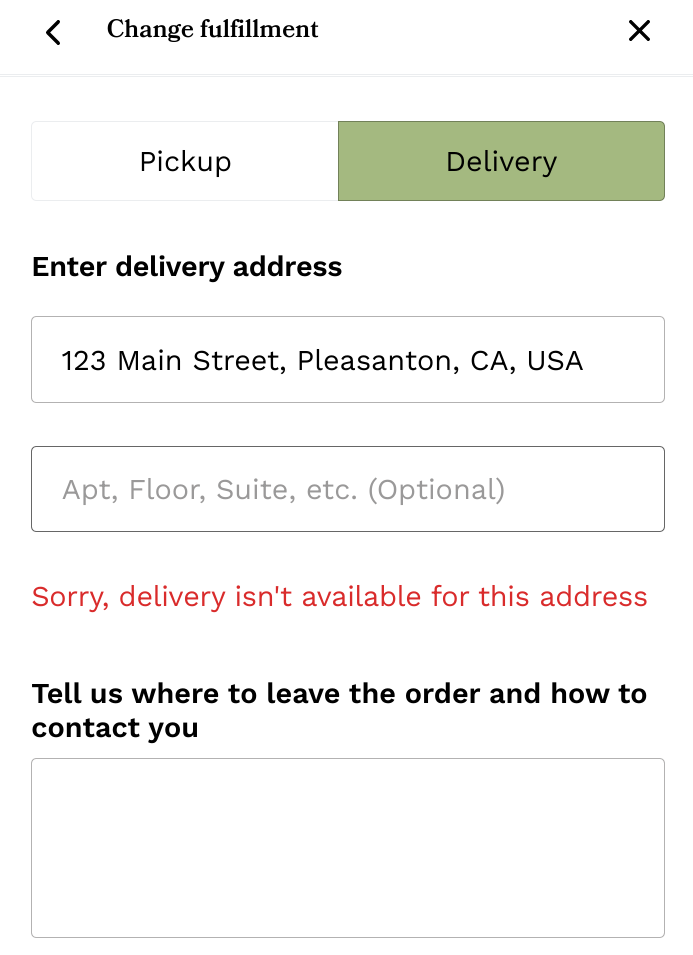The width and height of the screenshot is (693, 955).
Task: Edit the 123 Main Street address field
Action: tap(347, 360)
